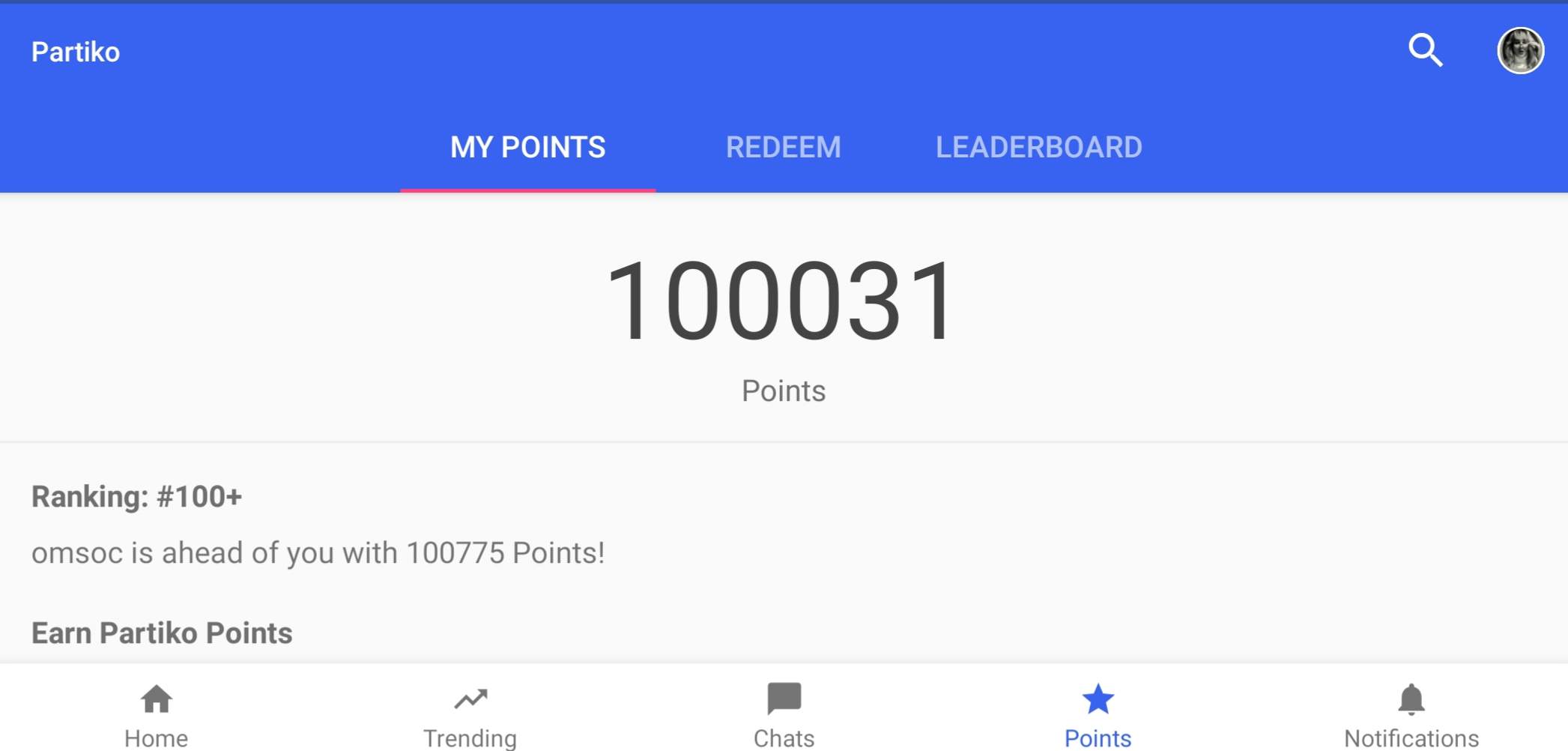The image size is (1568, 751).
Task: Tap the Points star tab
Action: pyautogui.click(x=1098, y=713)
